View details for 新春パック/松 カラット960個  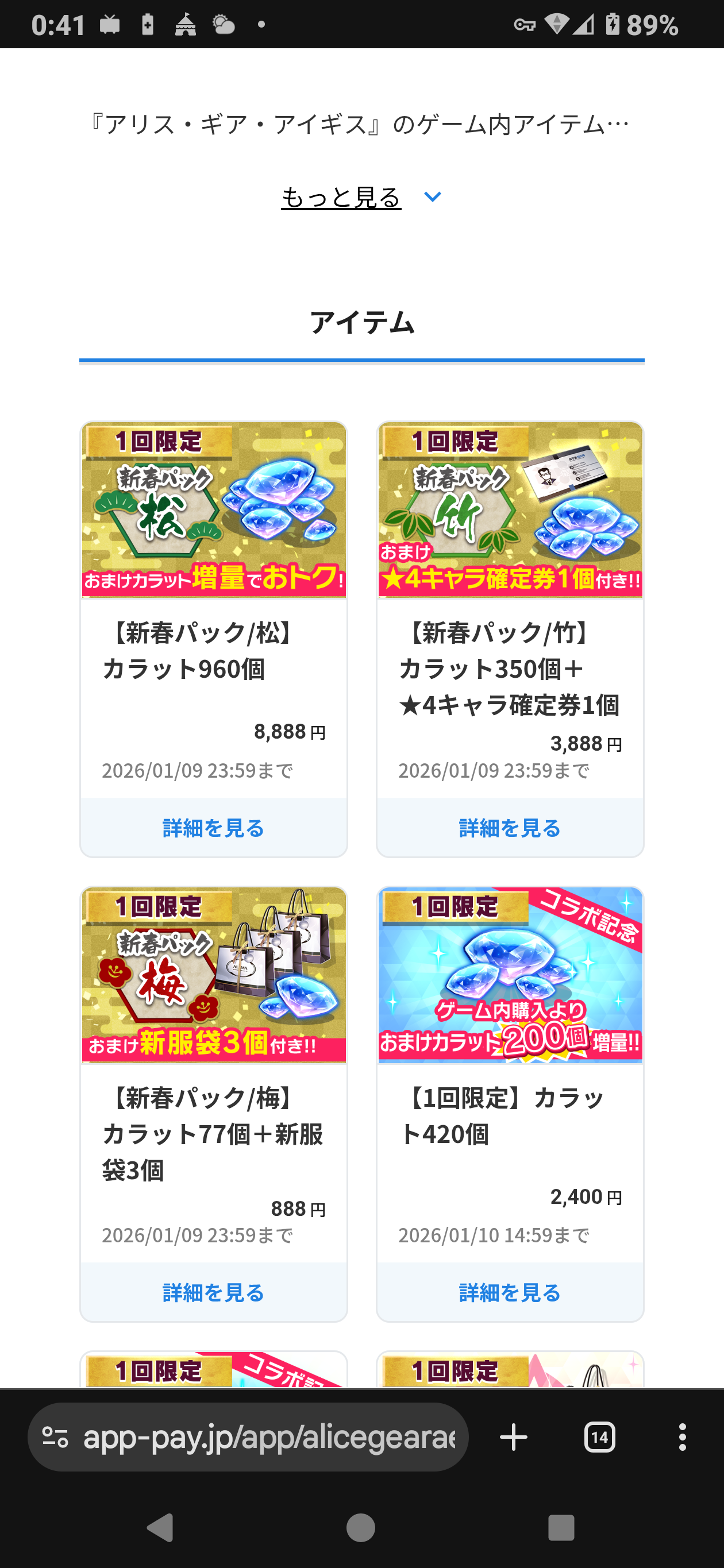pyautogui.click(x=214, y=827)
